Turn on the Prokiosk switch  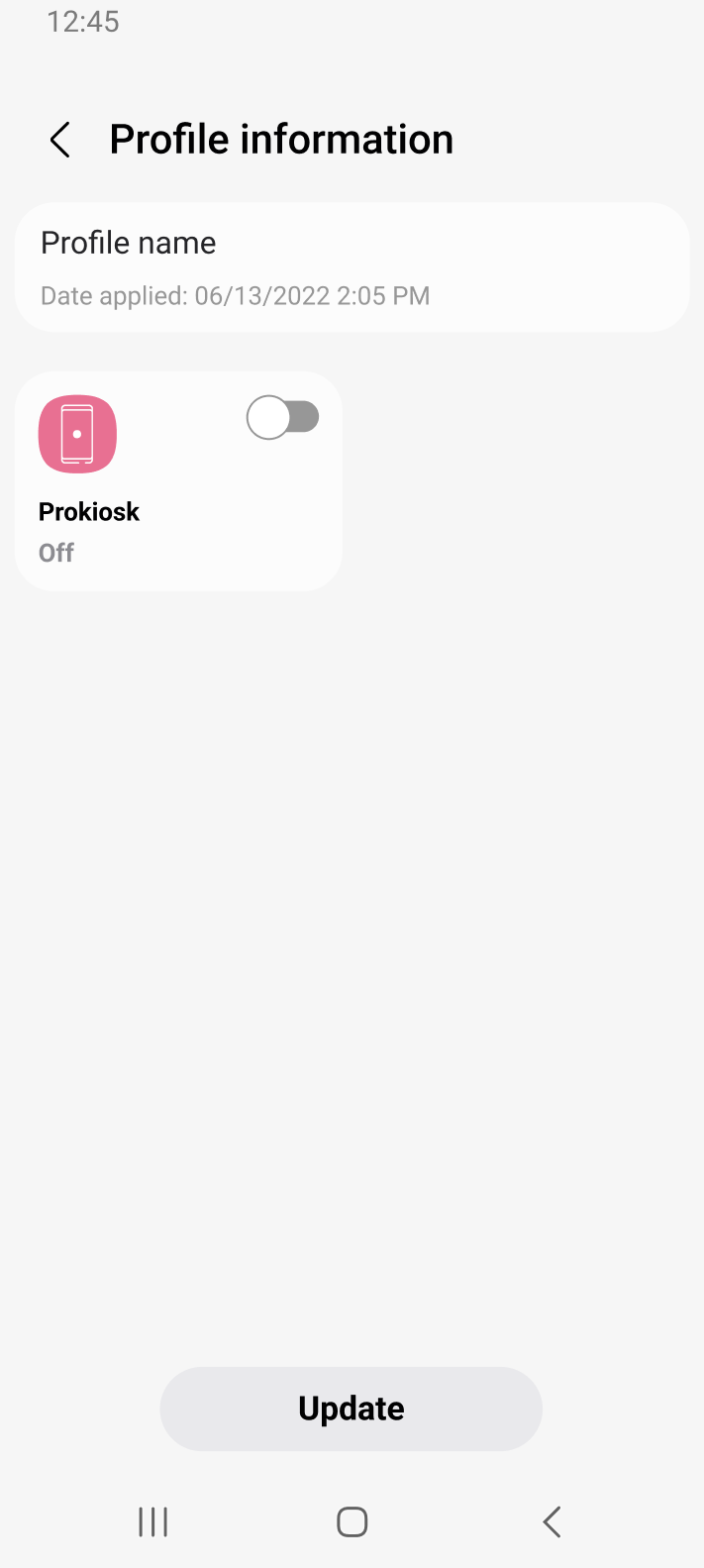tap(283, 417)
